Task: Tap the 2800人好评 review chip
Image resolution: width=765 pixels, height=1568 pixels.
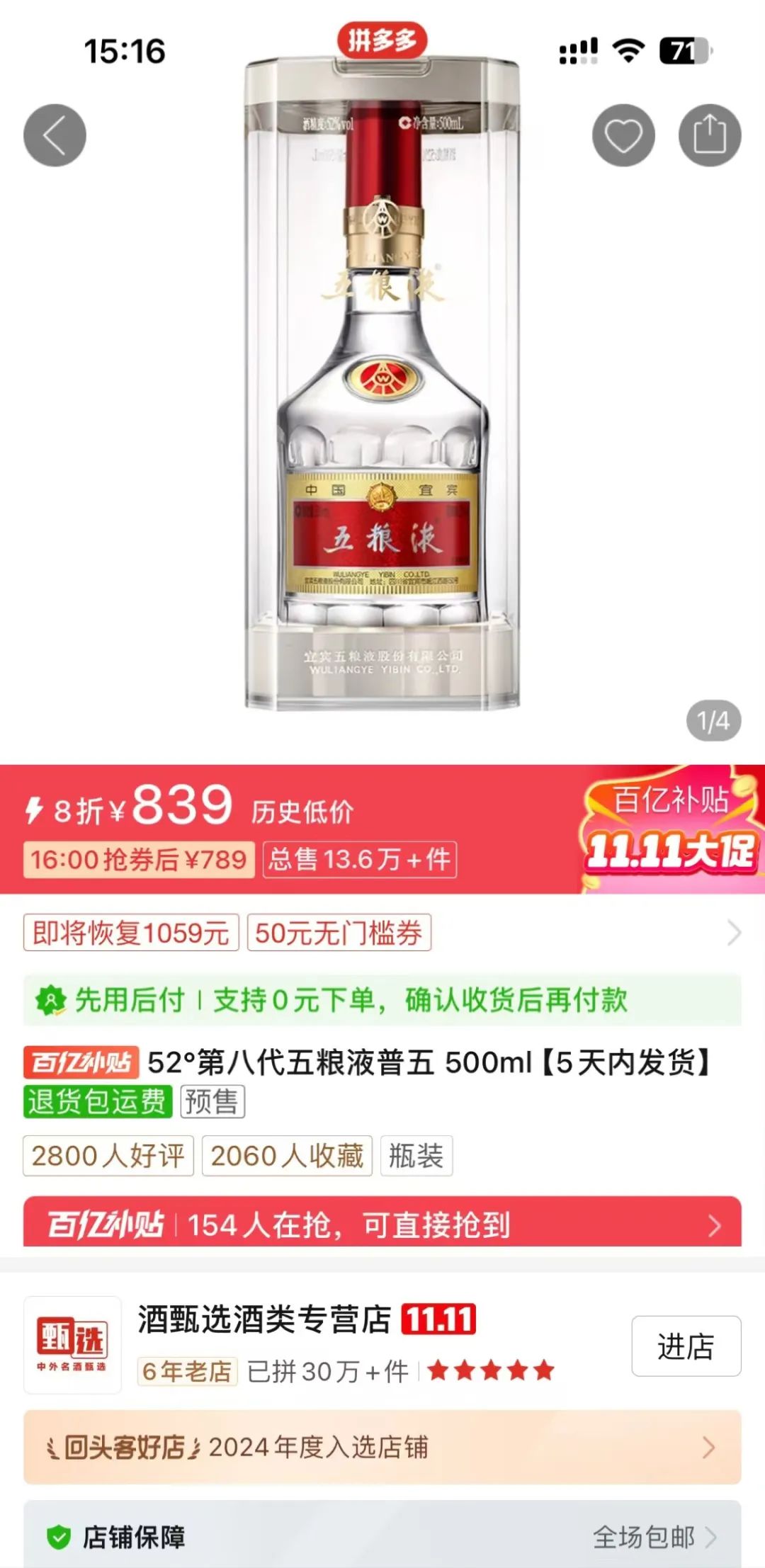Action: coord(108,1156)
